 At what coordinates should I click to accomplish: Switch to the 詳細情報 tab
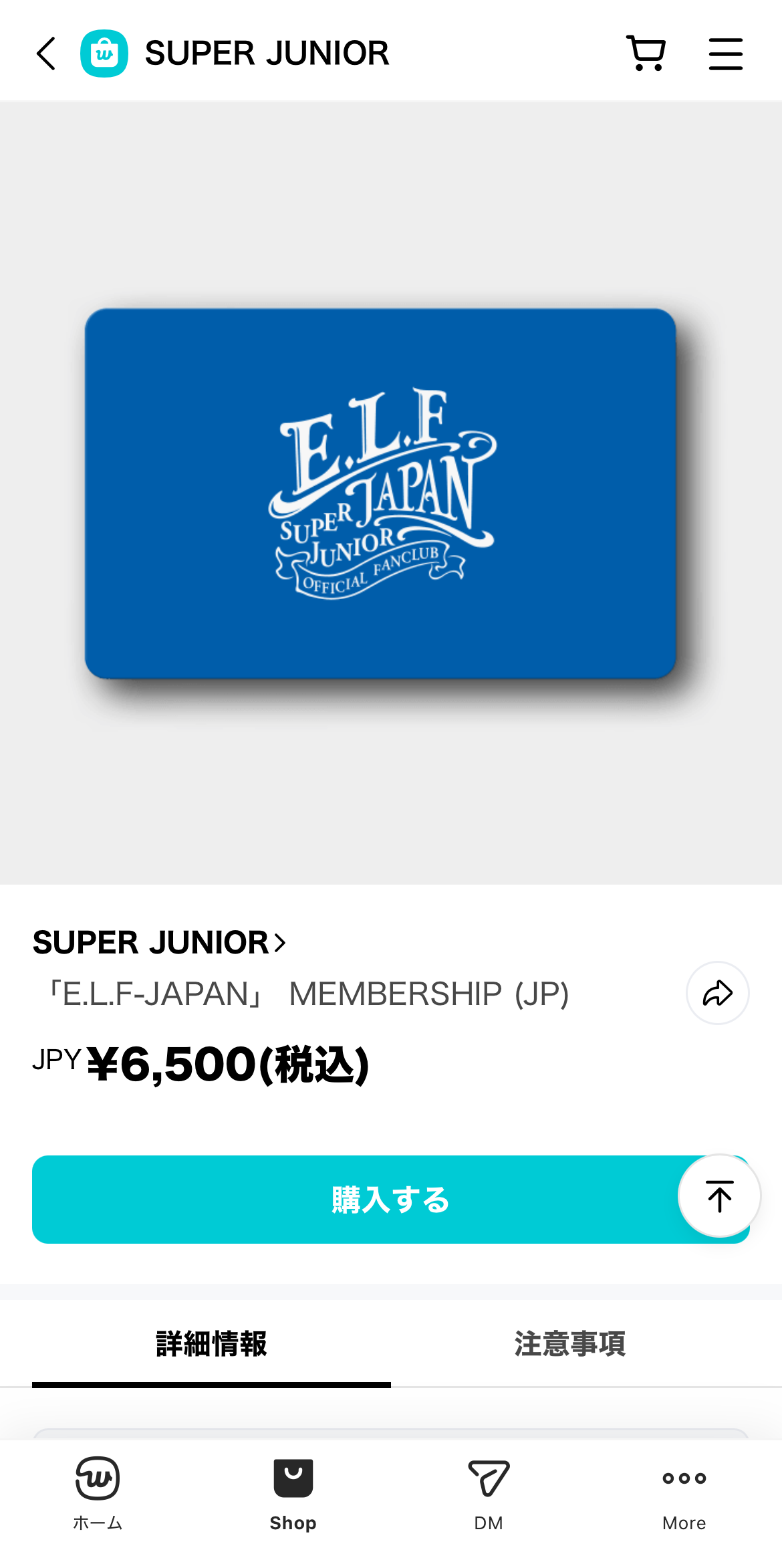[211, 1344]
